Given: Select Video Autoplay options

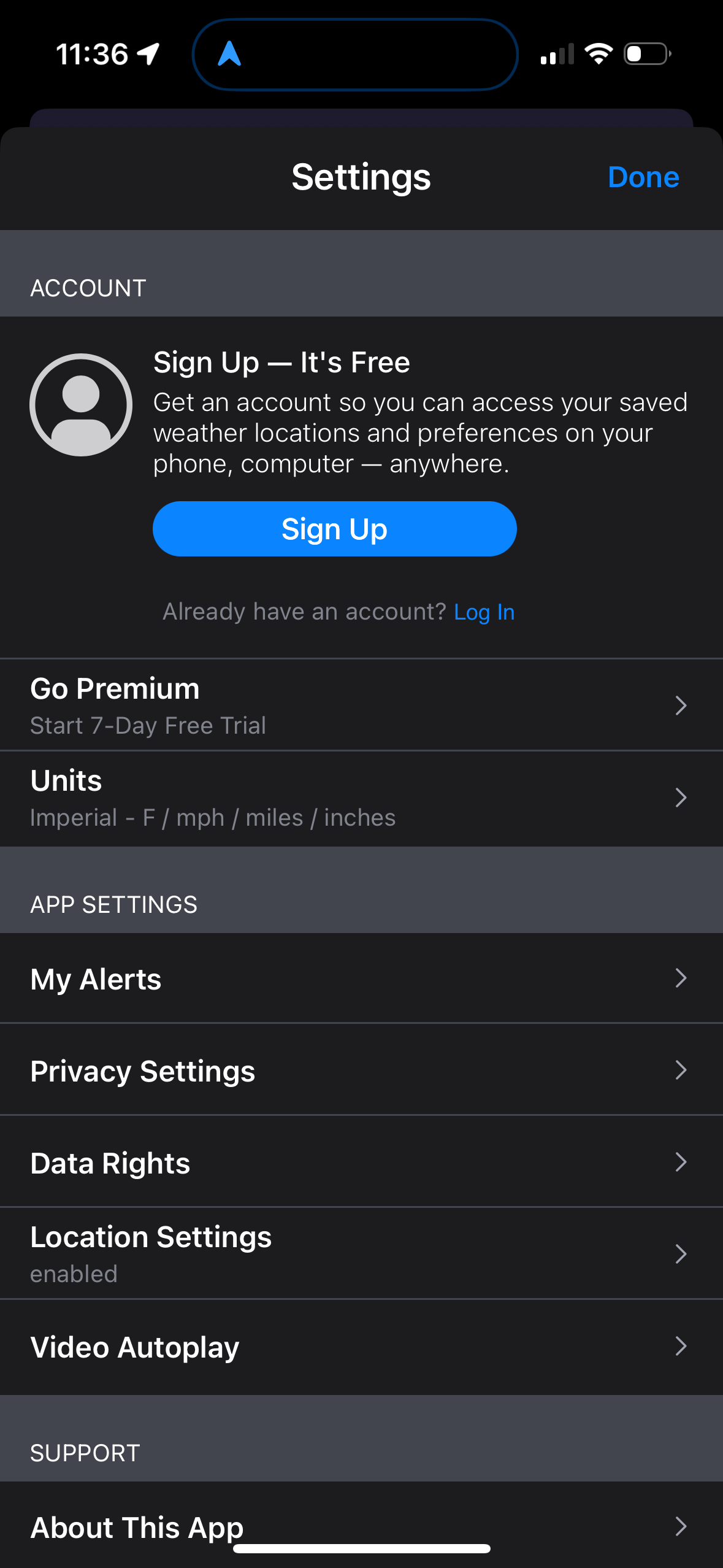Looking at the screenshot, I should coord(361,1347).
